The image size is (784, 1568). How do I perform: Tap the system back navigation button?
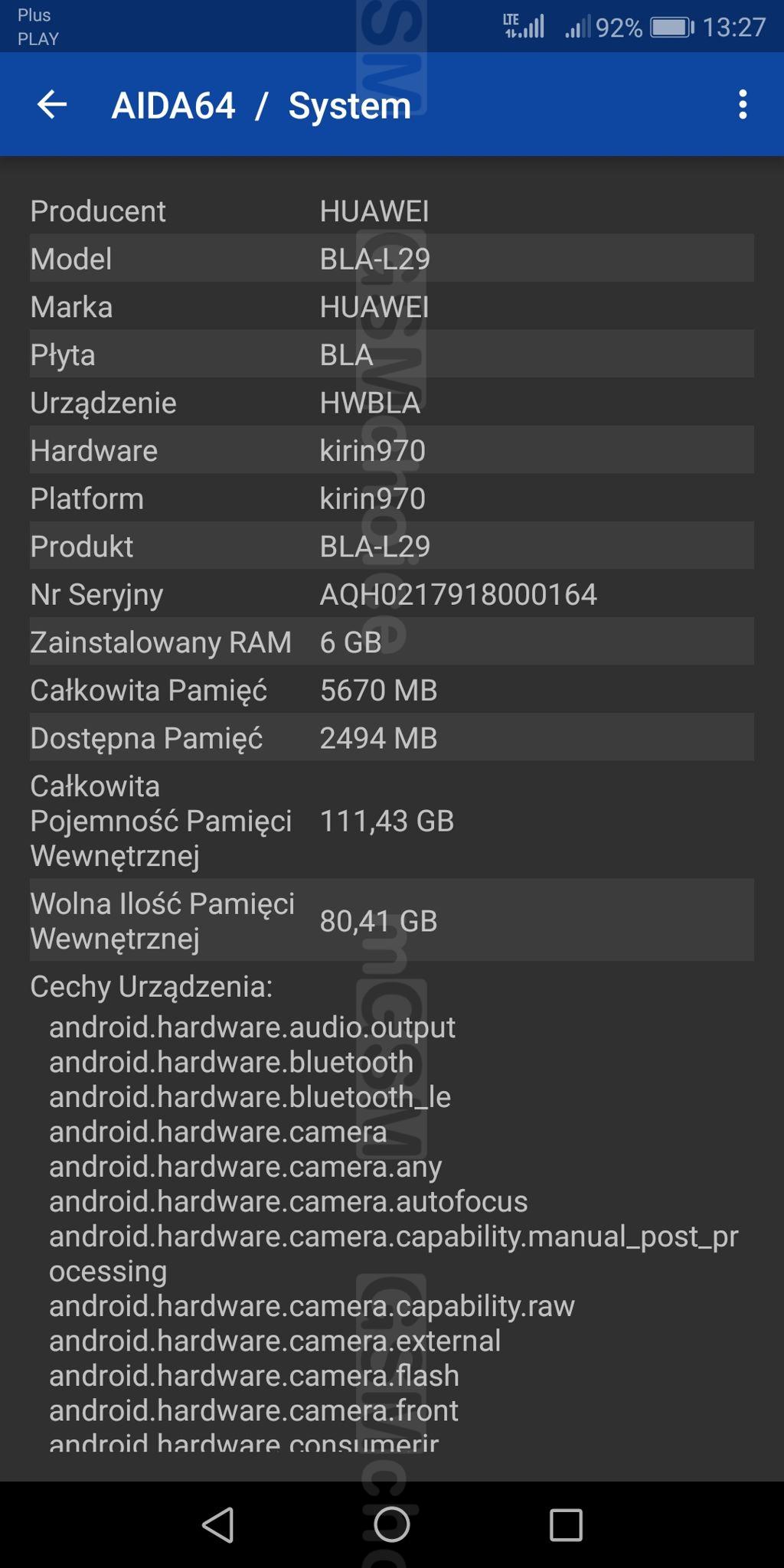(218, 1524)
